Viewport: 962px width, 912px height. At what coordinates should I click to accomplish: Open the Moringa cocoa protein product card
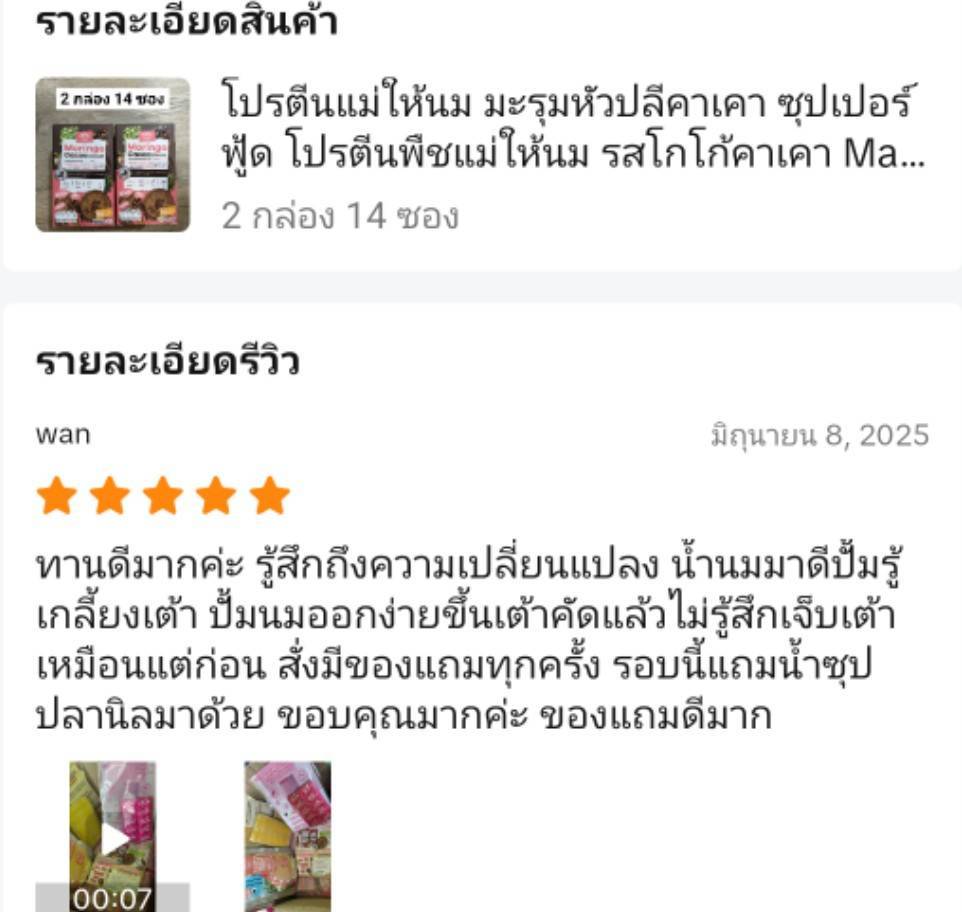(x=480, y=155)
